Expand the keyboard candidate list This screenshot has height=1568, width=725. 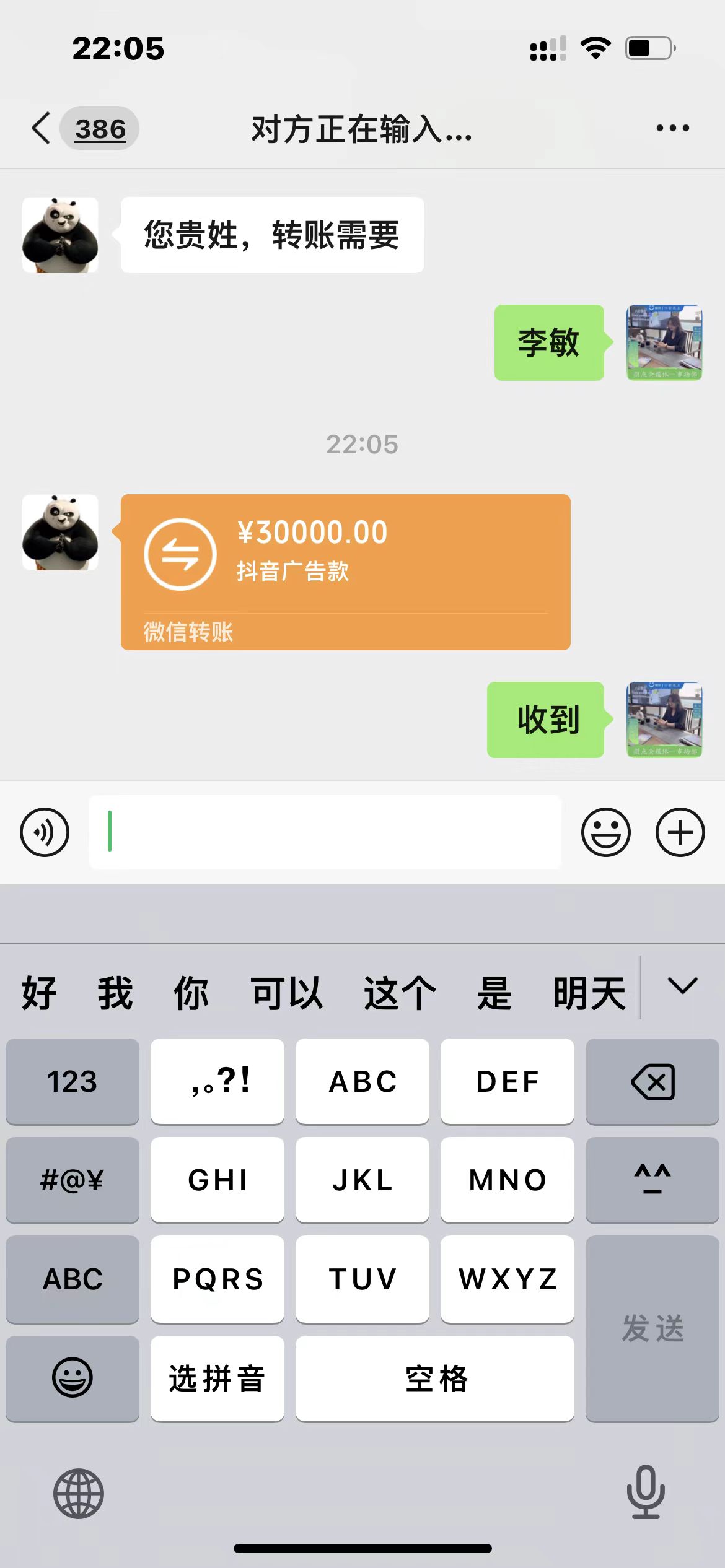coord(682,986)
